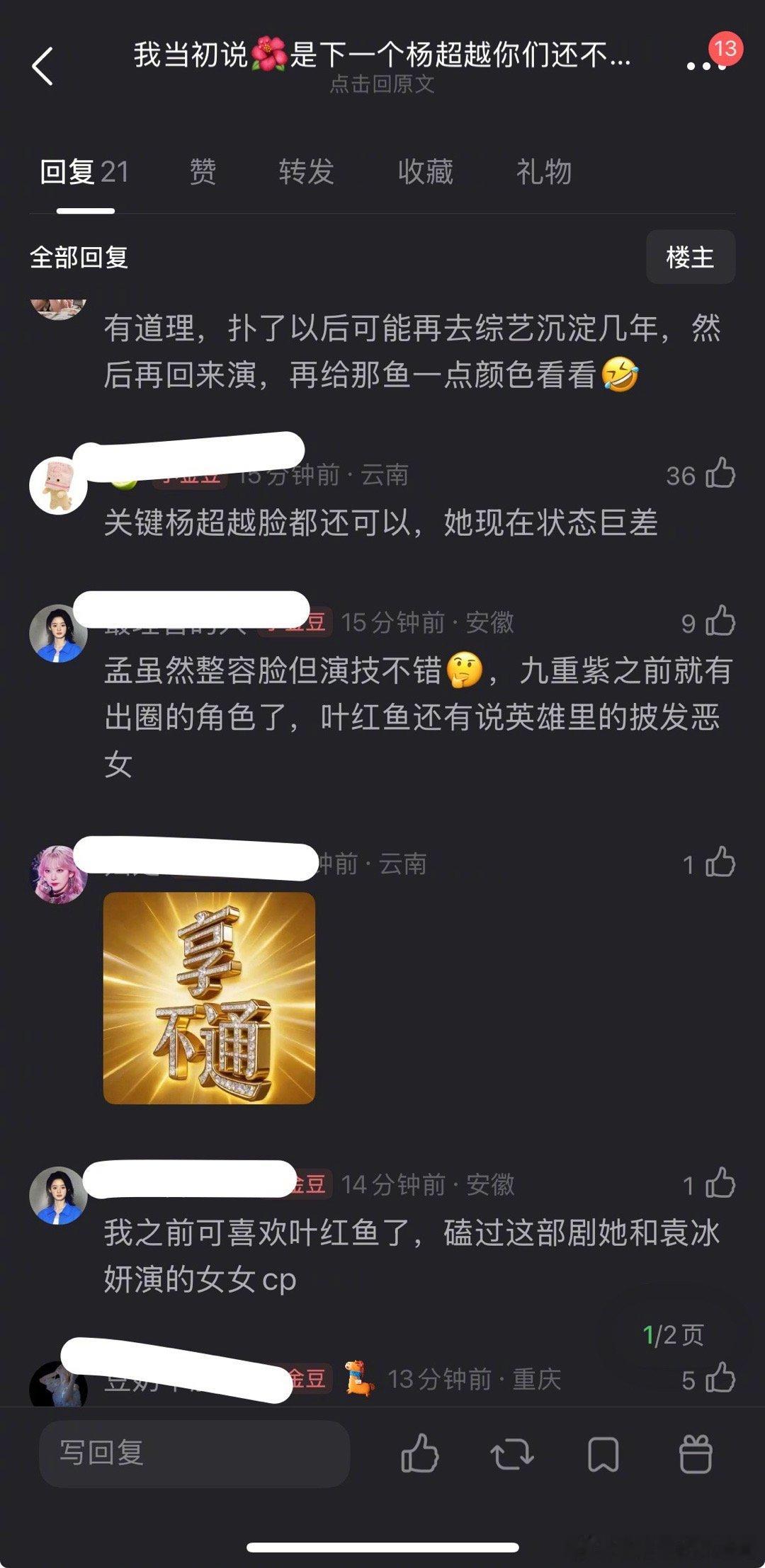Open the three-dot overflow menu

[x=703, y=64]
